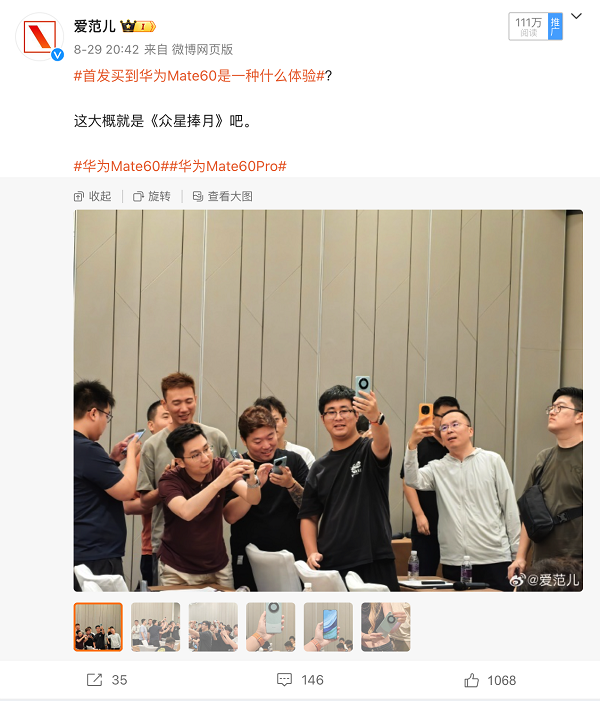Viewport: 600px width, 701px height.
Task: Open the 爱范儿 username link
Action: [x=94, y=26]
